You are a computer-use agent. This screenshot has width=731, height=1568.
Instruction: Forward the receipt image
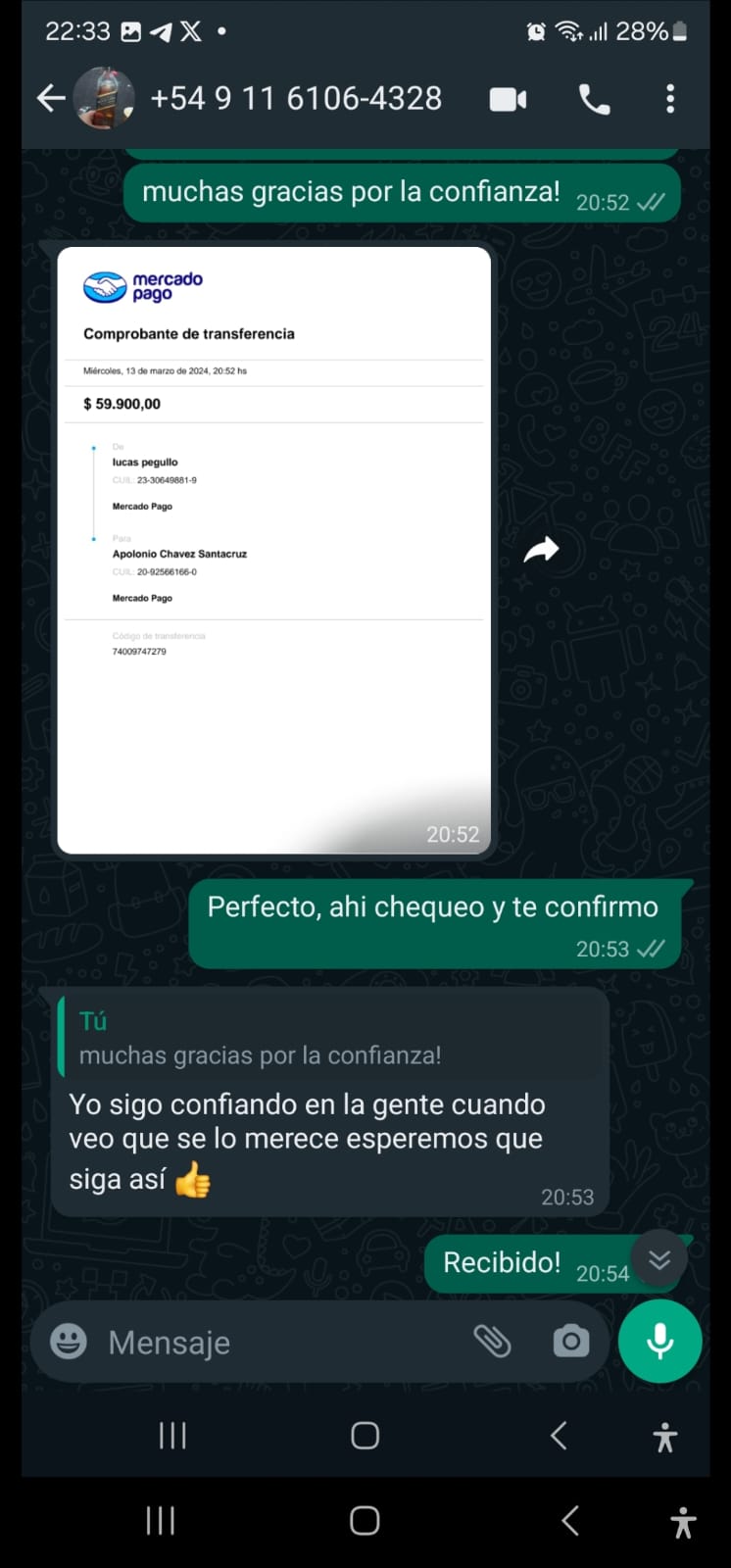click(541, 551)
